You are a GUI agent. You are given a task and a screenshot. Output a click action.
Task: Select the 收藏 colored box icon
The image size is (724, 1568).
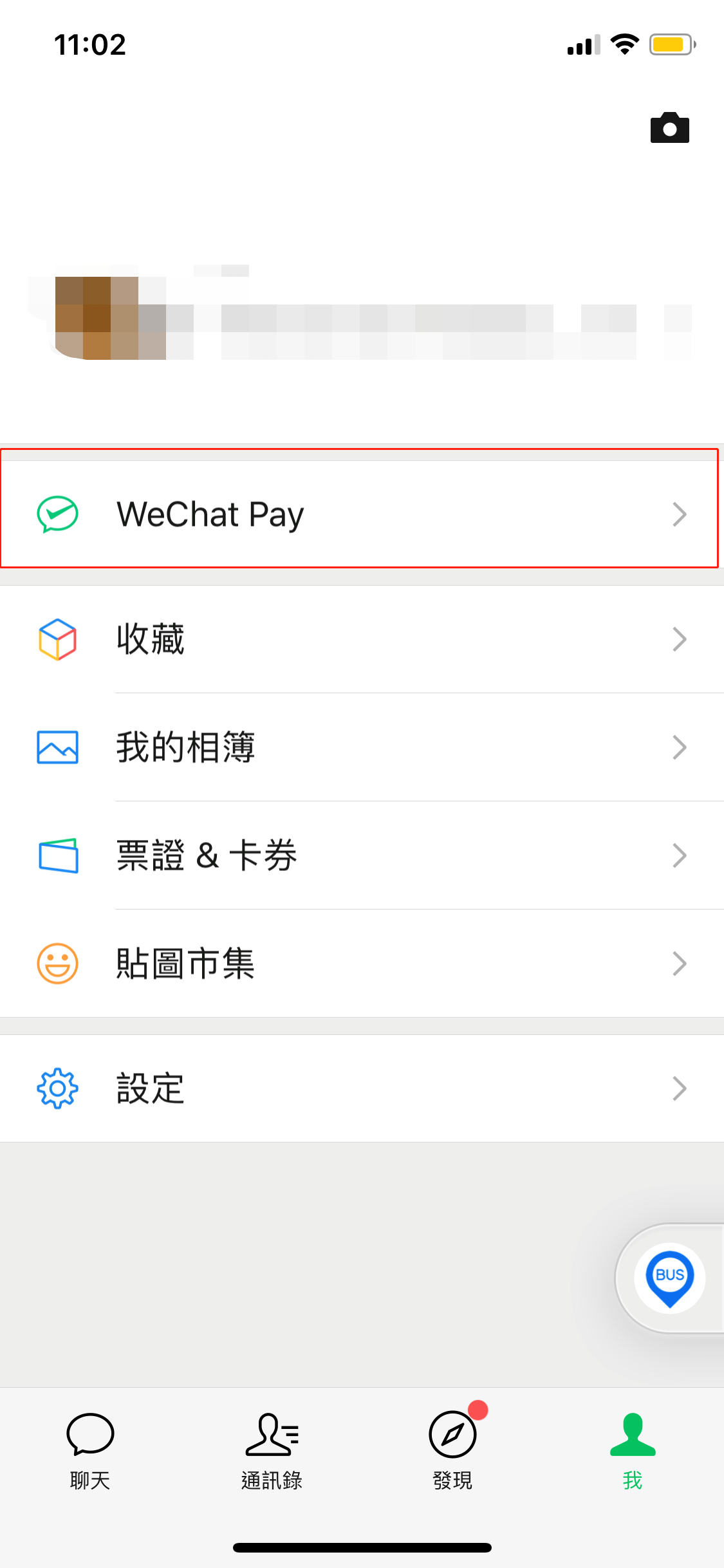tap(56, 639)
